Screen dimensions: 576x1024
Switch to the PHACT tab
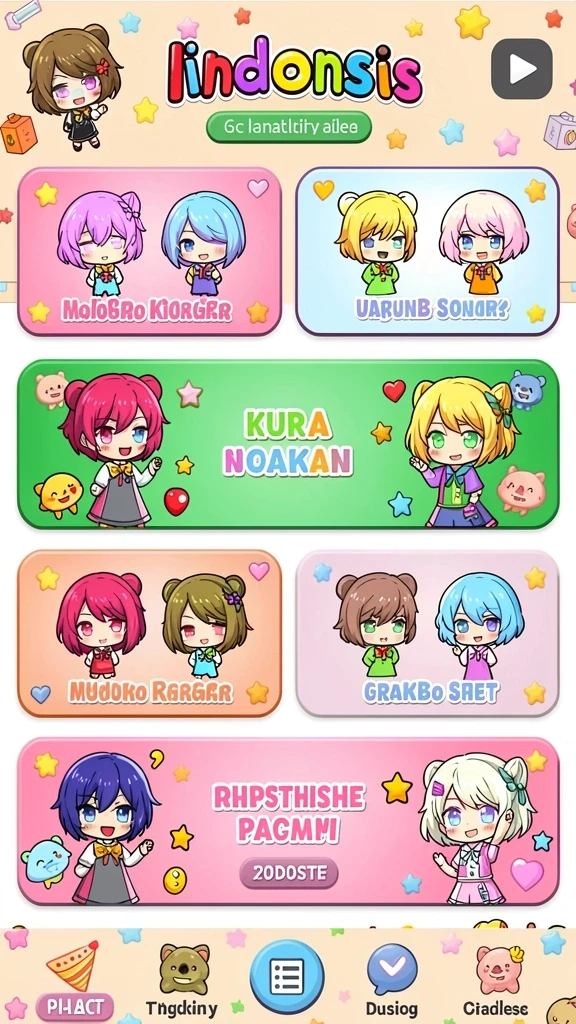[x=74, y=980]
